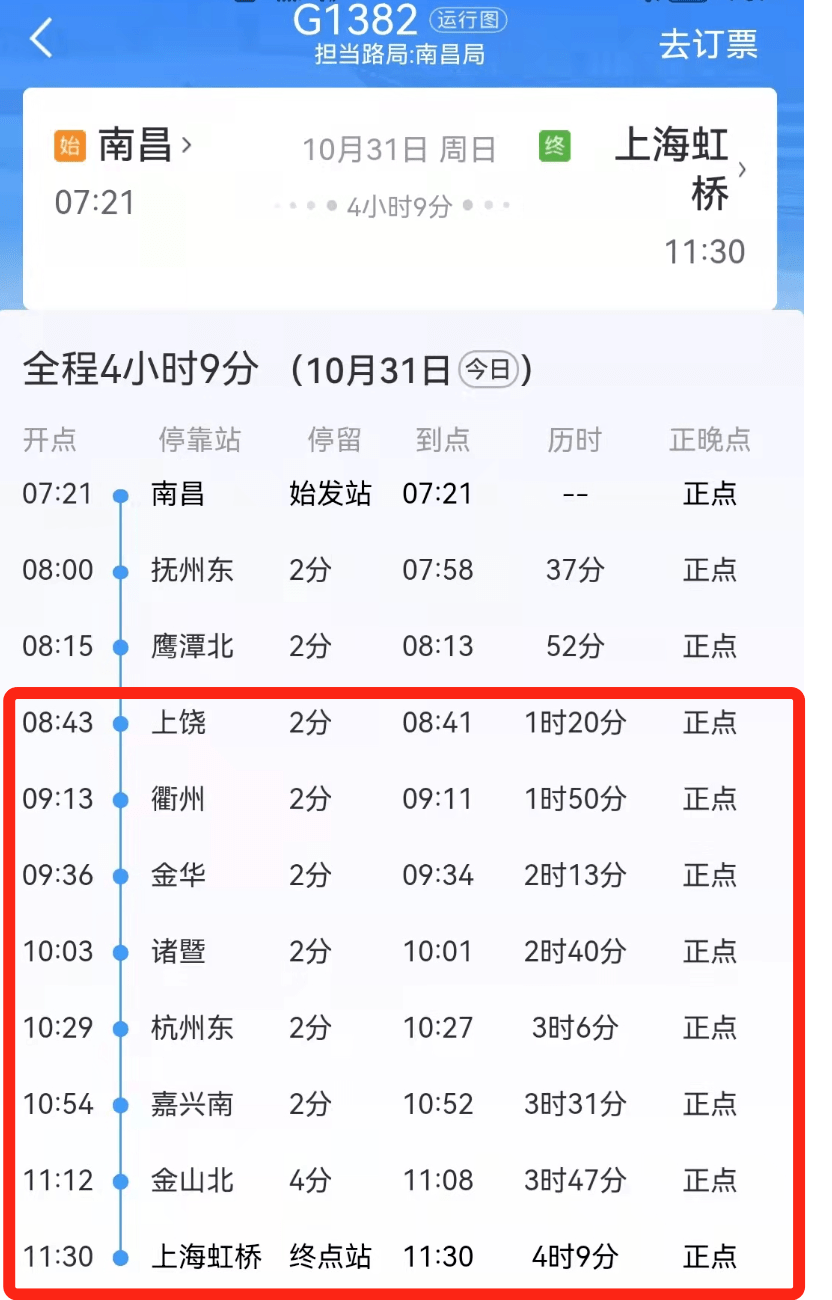The width and height of the screenshot is (832, 1300).
Task: Click the G1382 train number title
Action: click(x=355, y=20)
